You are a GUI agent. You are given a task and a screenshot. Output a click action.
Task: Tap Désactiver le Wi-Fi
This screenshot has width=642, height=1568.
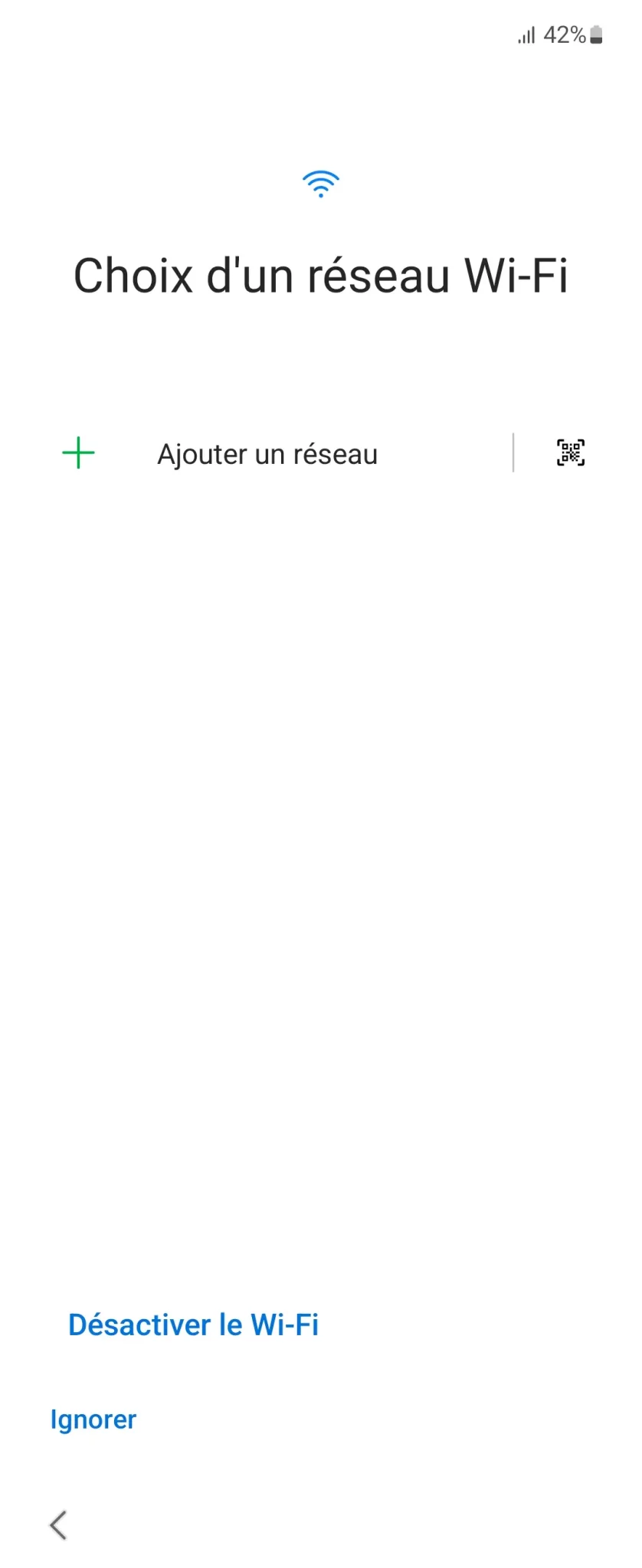click(x=193, y=1325)
